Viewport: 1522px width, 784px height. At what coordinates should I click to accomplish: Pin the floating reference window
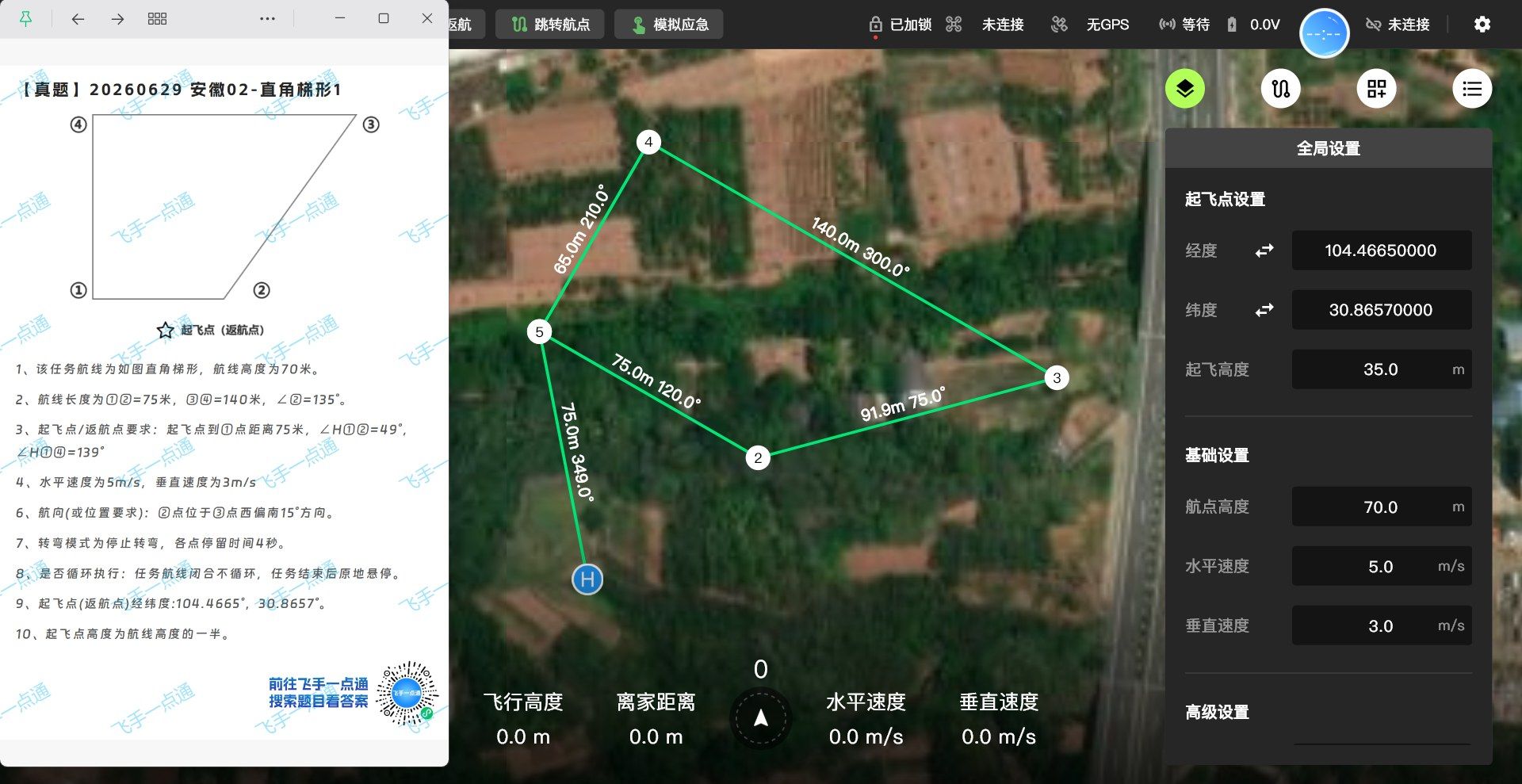point(25,18)
